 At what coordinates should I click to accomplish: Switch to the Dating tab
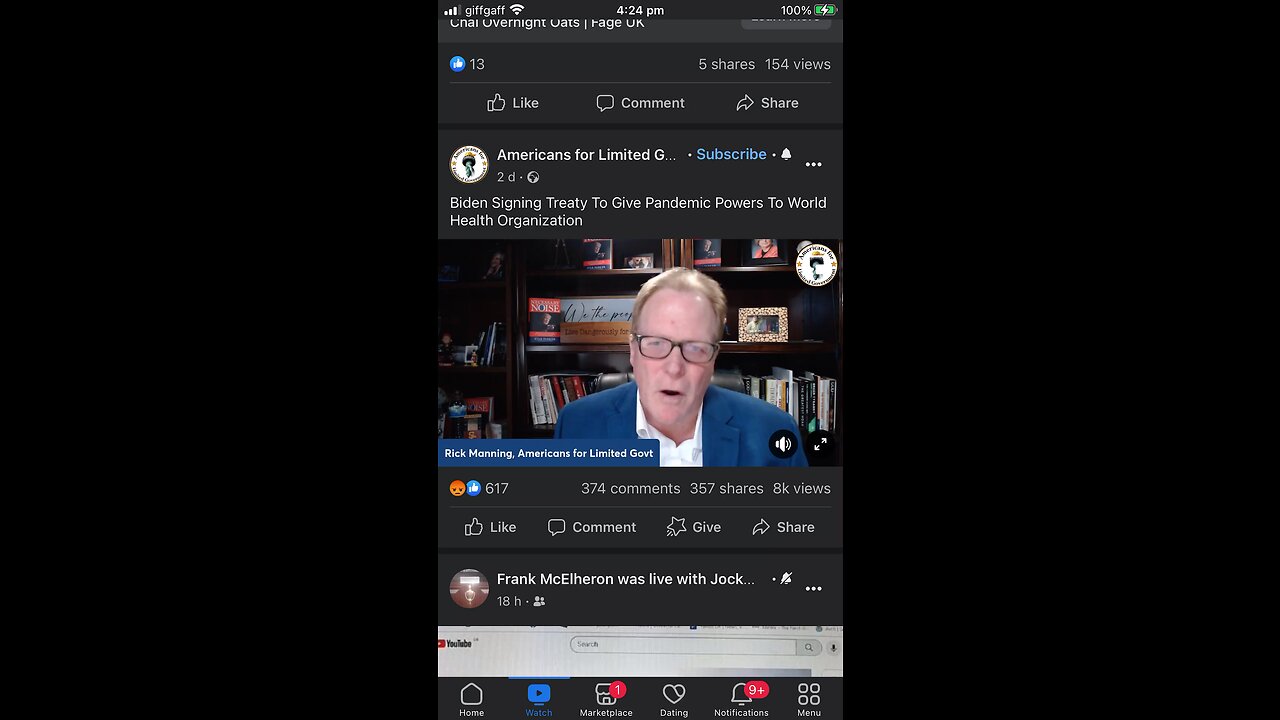[674, 699]
